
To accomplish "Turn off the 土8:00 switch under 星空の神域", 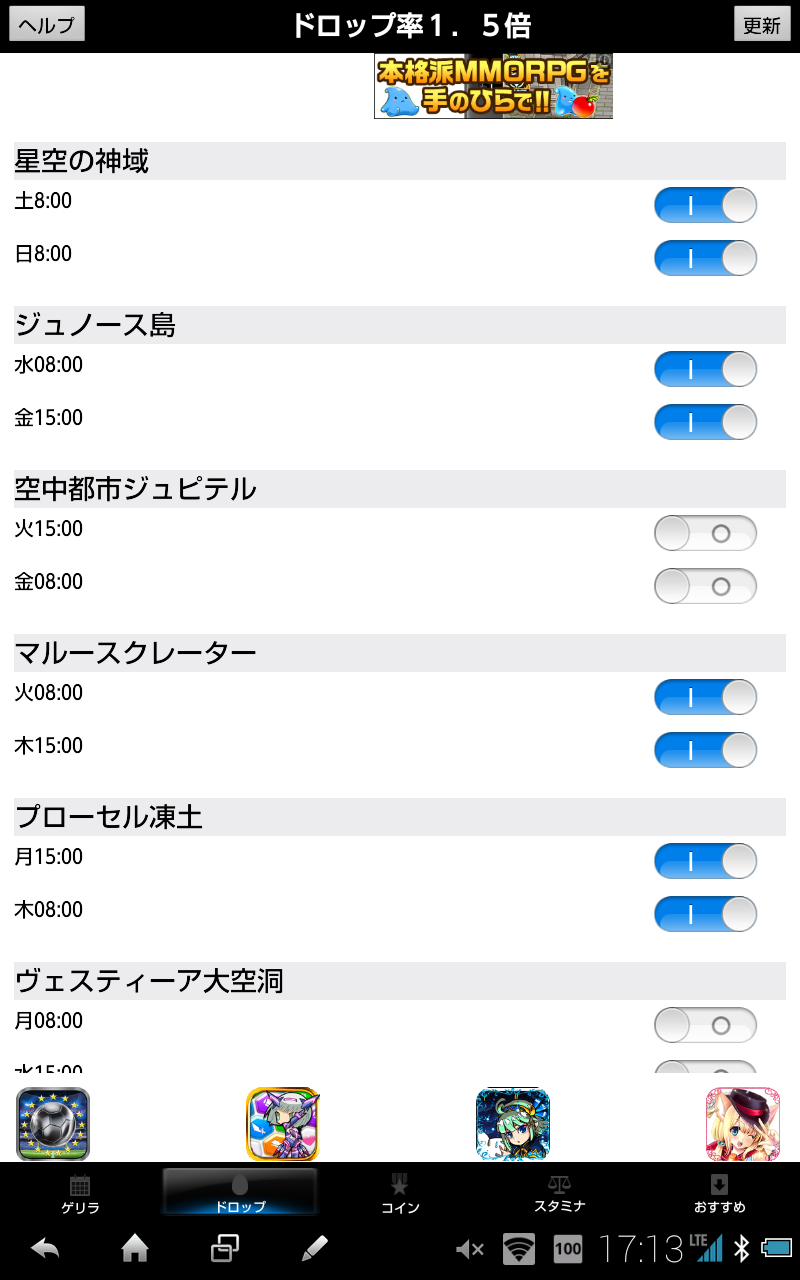I will pos(705,205).
